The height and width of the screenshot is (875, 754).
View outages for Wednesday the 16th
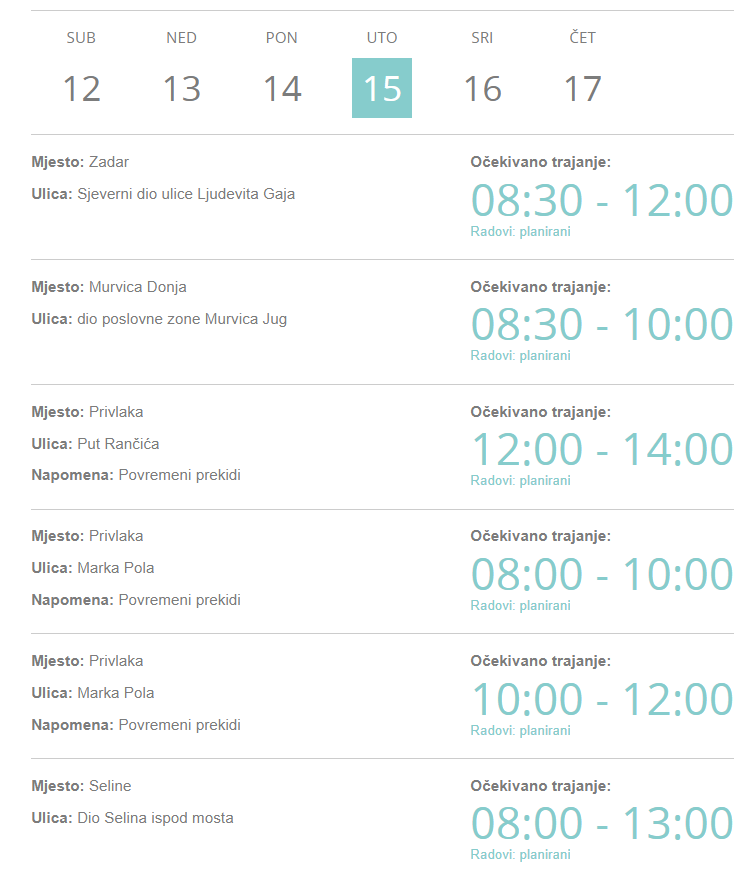482,88
